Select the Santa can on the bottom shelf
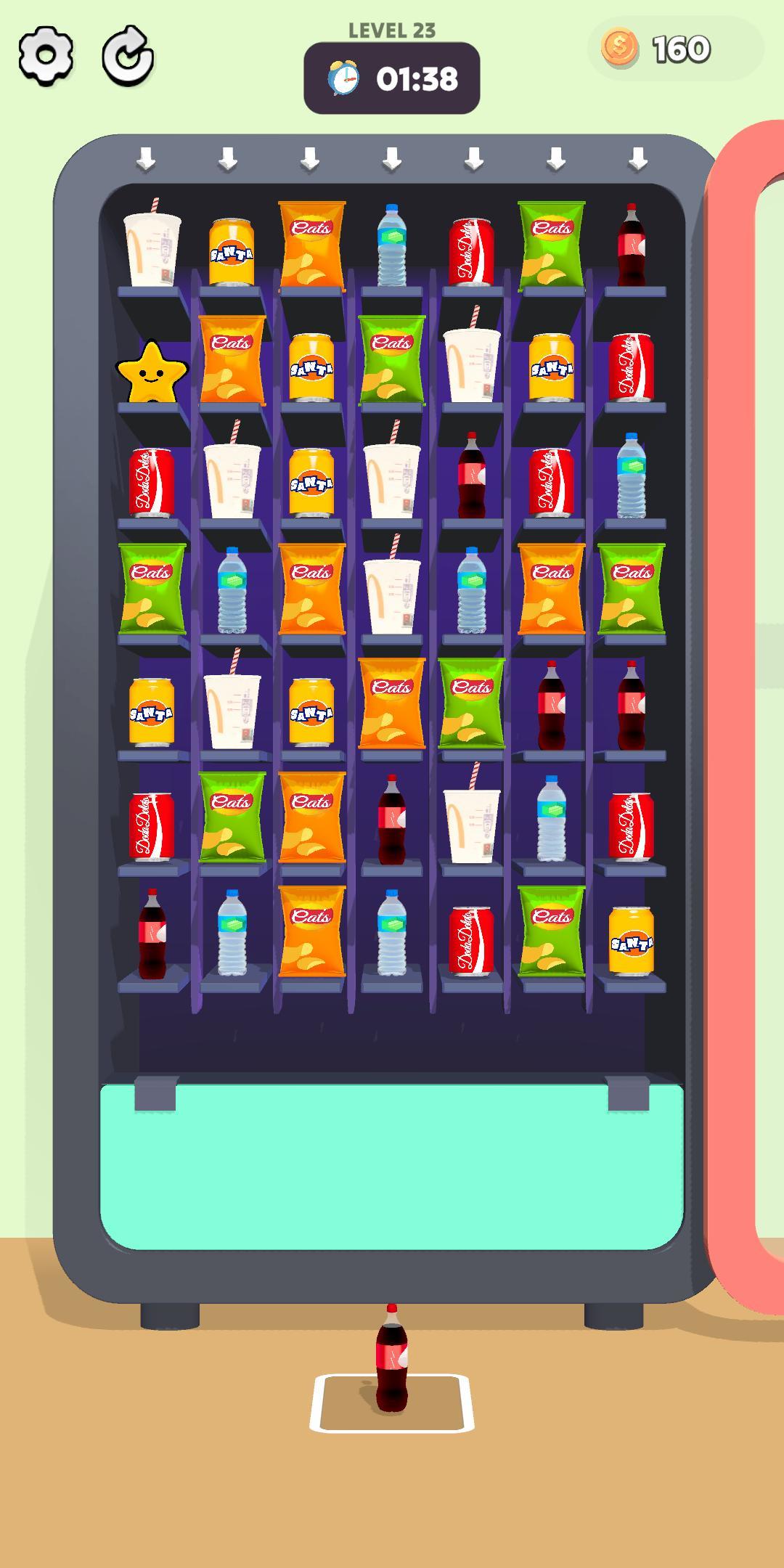The width and height of the screenshot is (784, 1568). 631,941
